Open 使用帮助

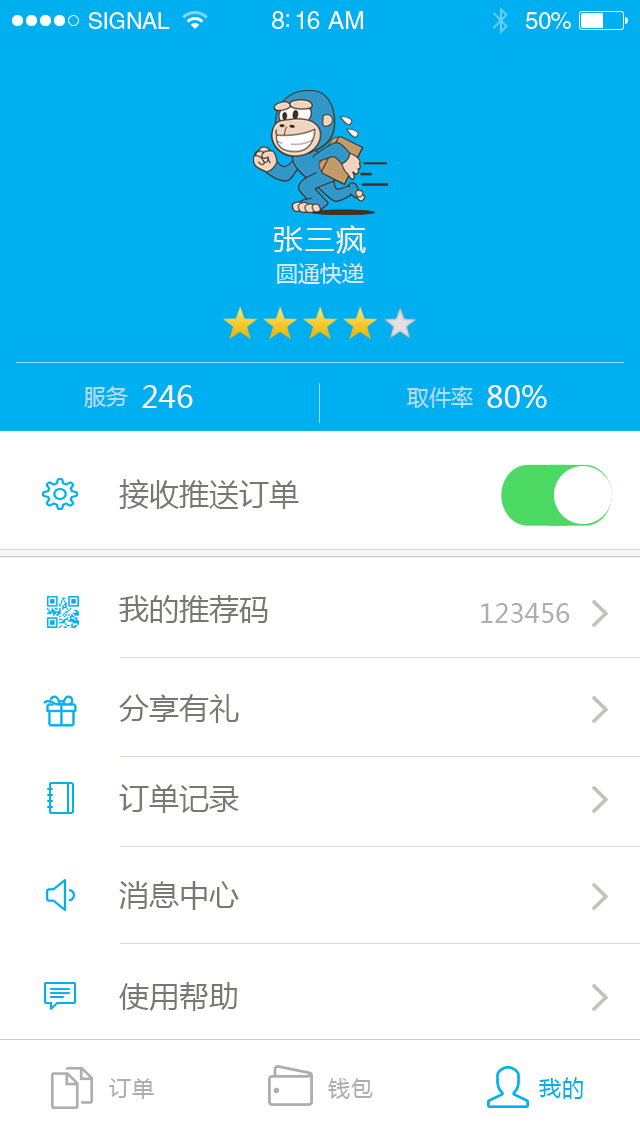click(x=320, y=996)
